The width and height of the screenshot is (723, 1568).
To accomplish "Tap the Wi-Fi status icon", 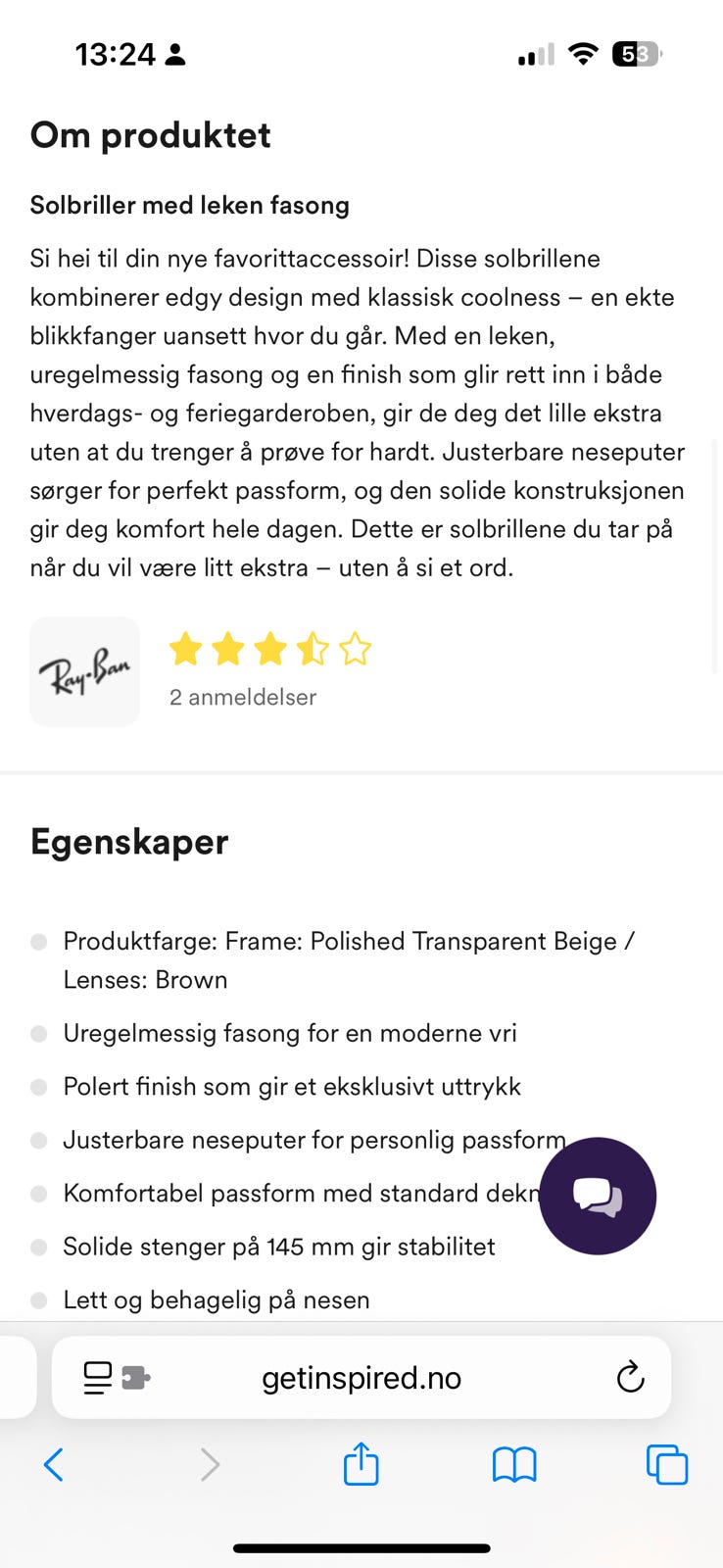I will click(x=583, y=55).
